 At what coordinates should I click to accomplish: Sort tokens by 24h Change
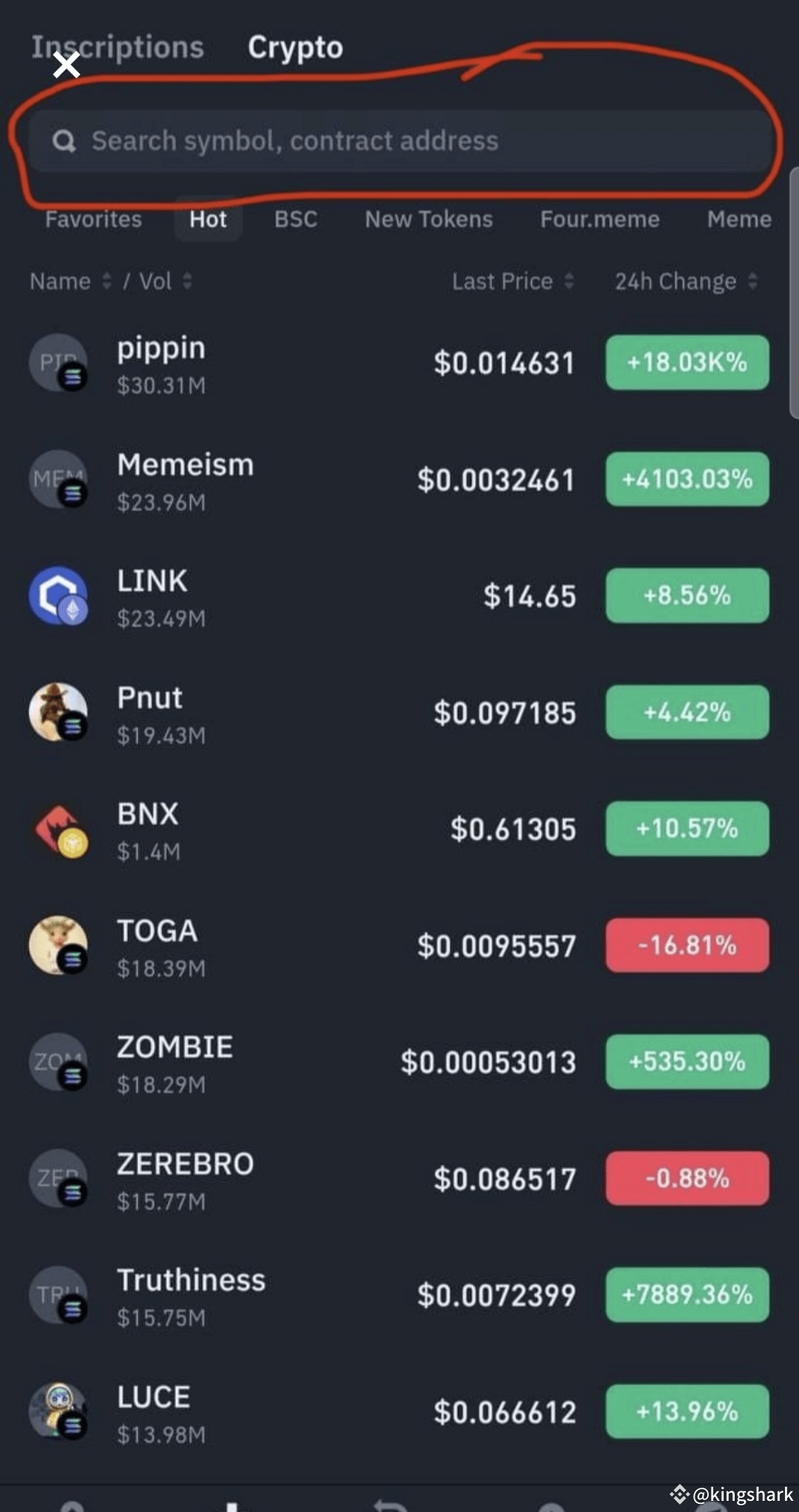tap(685, 281)
